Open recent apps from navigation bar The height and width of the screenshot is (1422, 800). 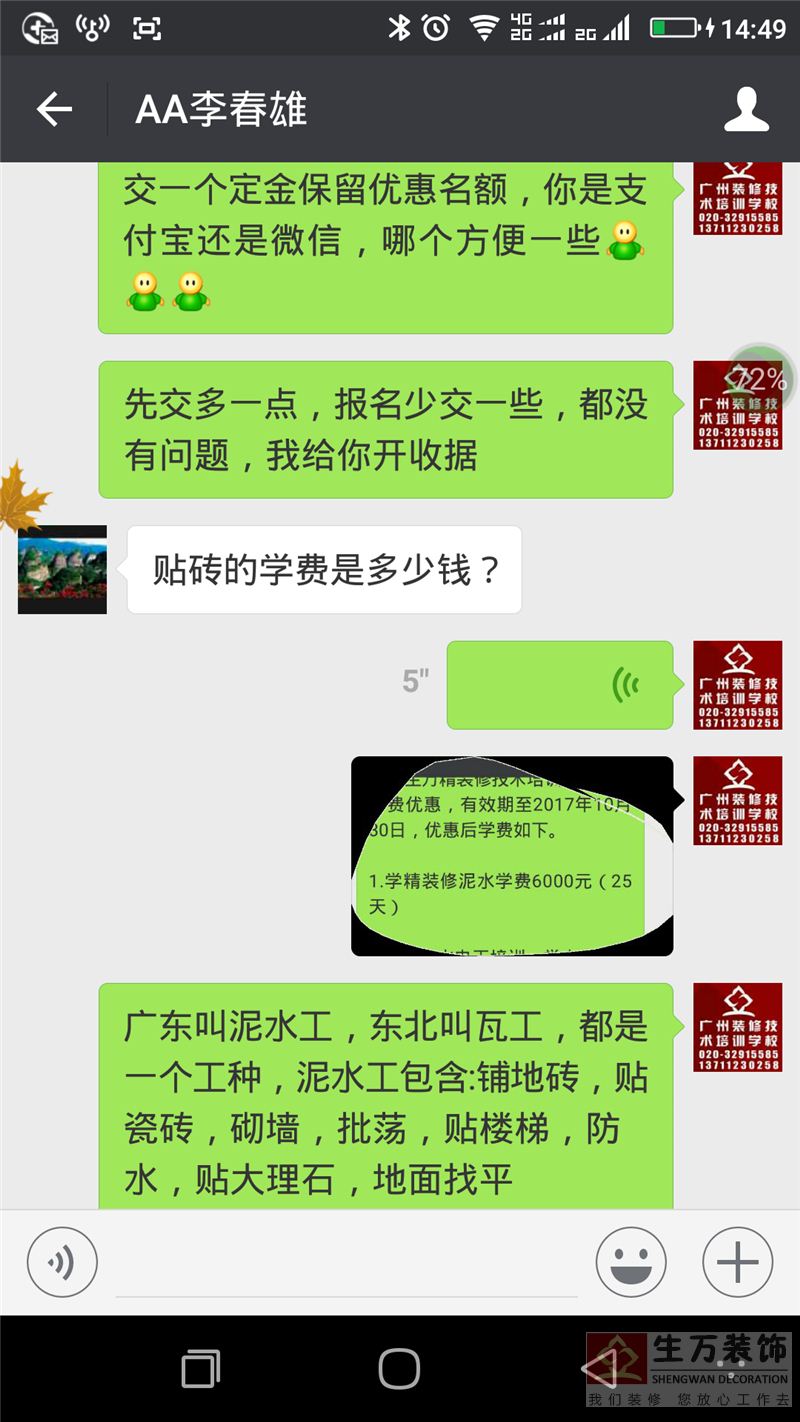201,1368
